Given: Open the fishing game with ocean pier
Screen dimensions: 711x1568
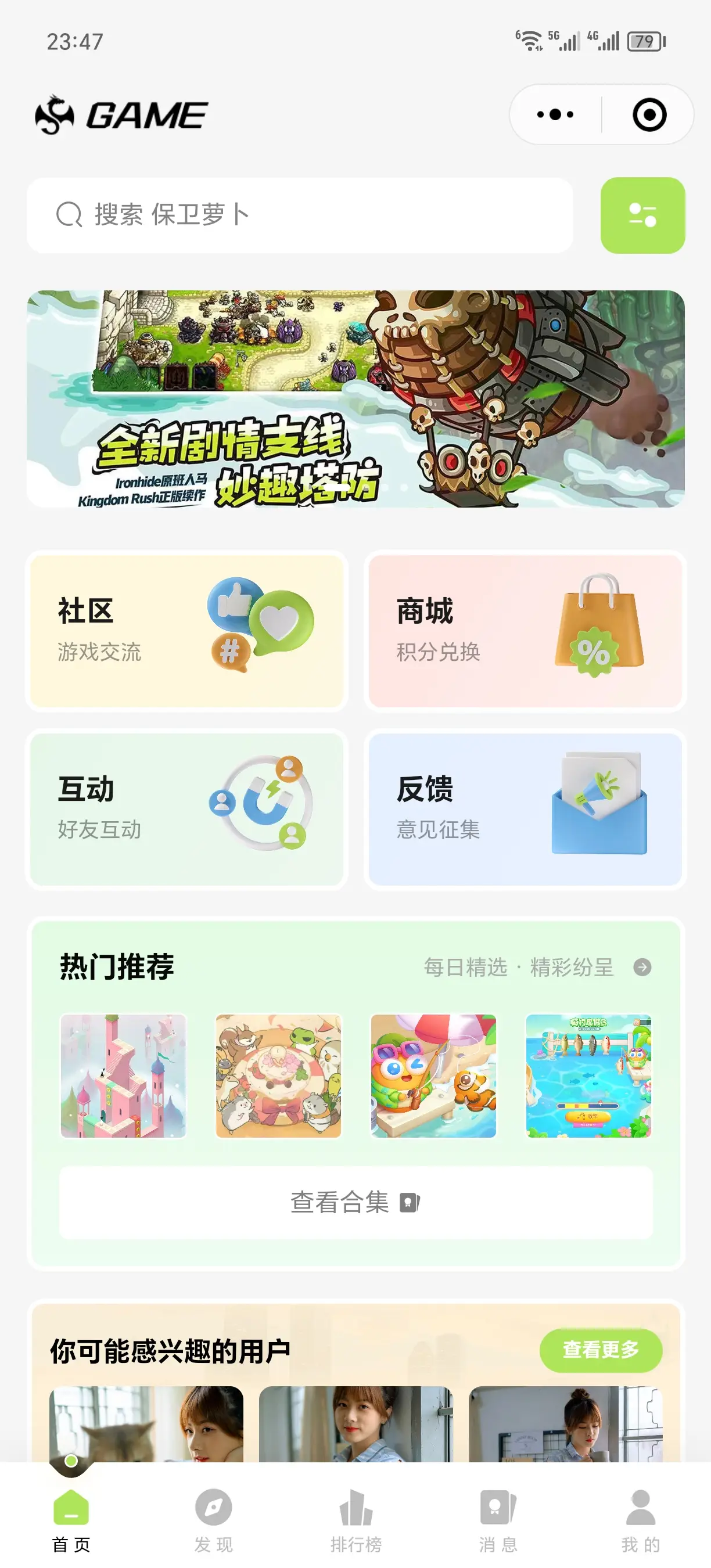Looking at the screenshot, I should (x=588, y=1076).
